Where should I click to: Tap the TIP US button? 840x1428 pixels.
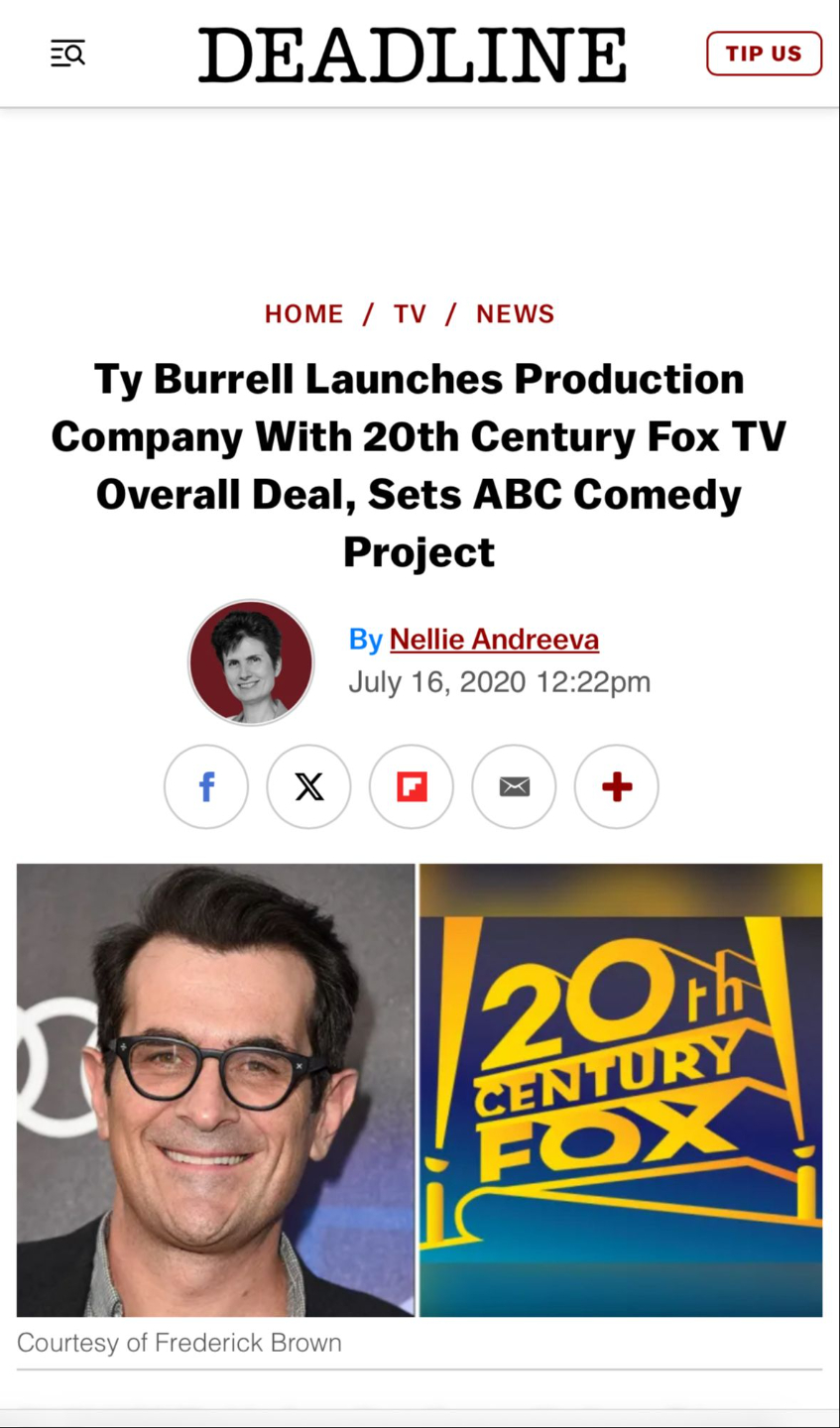[x=764, y=54]
